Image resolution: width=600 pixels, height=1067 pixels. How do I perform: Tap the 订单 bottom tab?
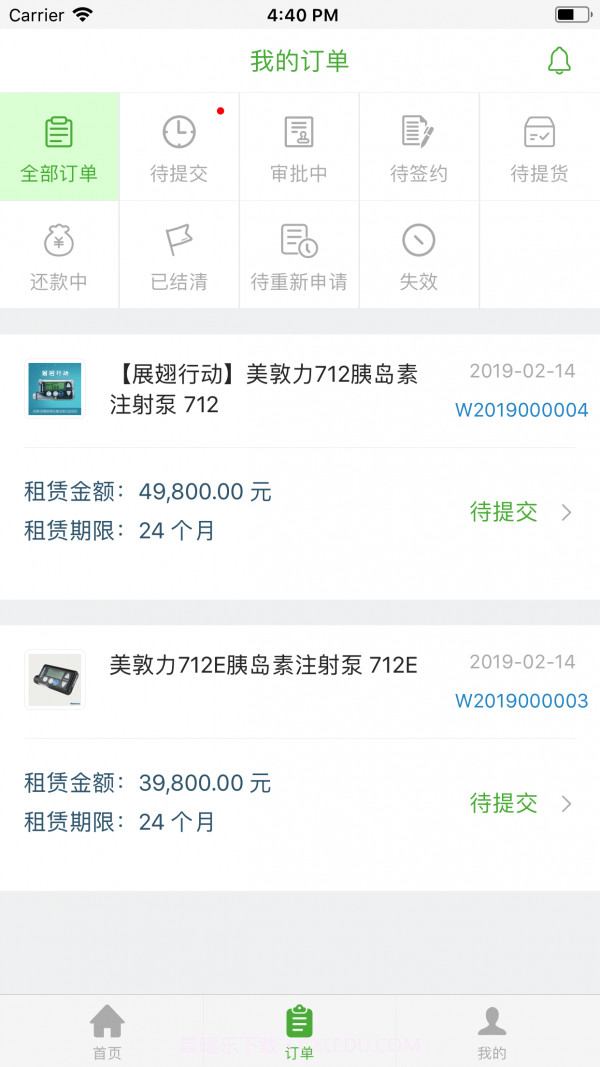[299, 1032]
